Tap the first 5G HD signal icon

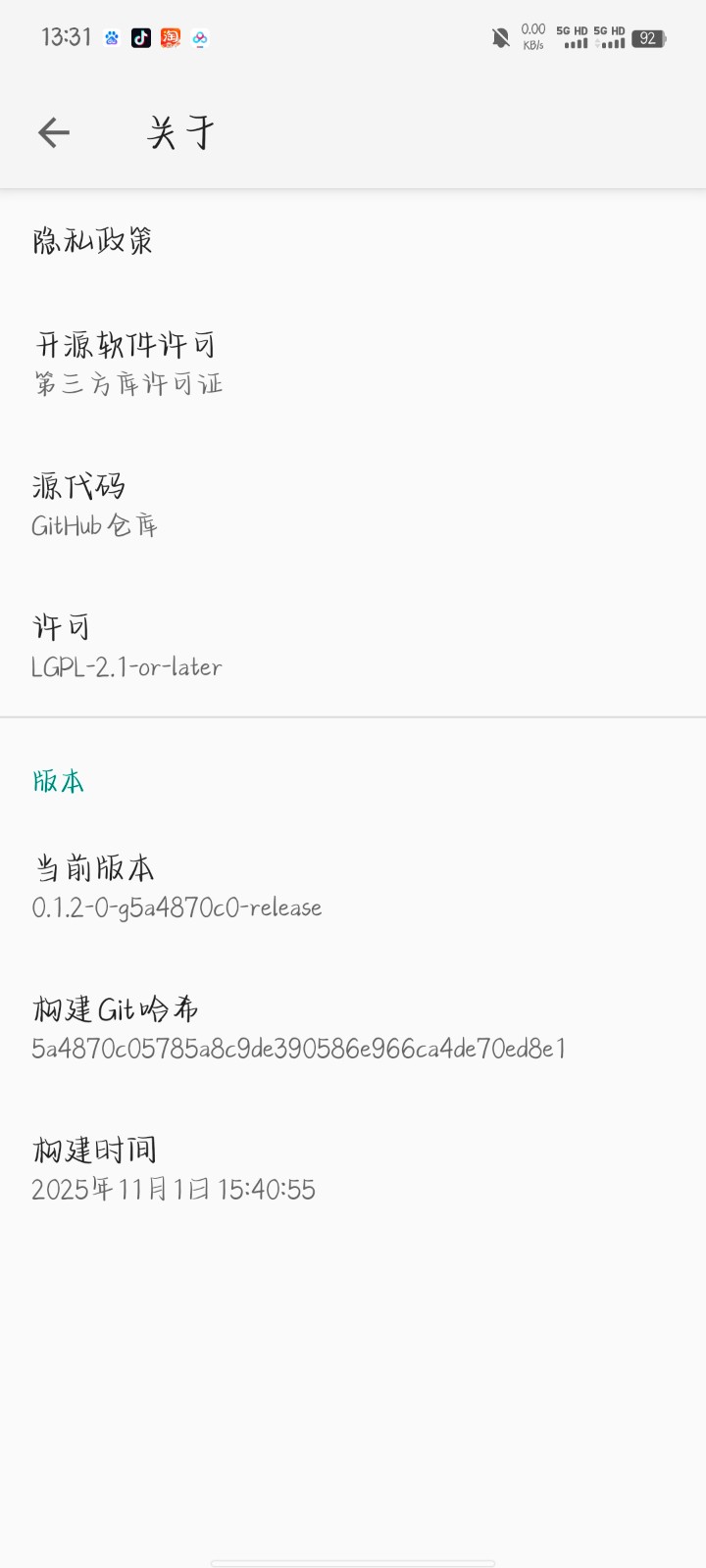coord(574,37)
